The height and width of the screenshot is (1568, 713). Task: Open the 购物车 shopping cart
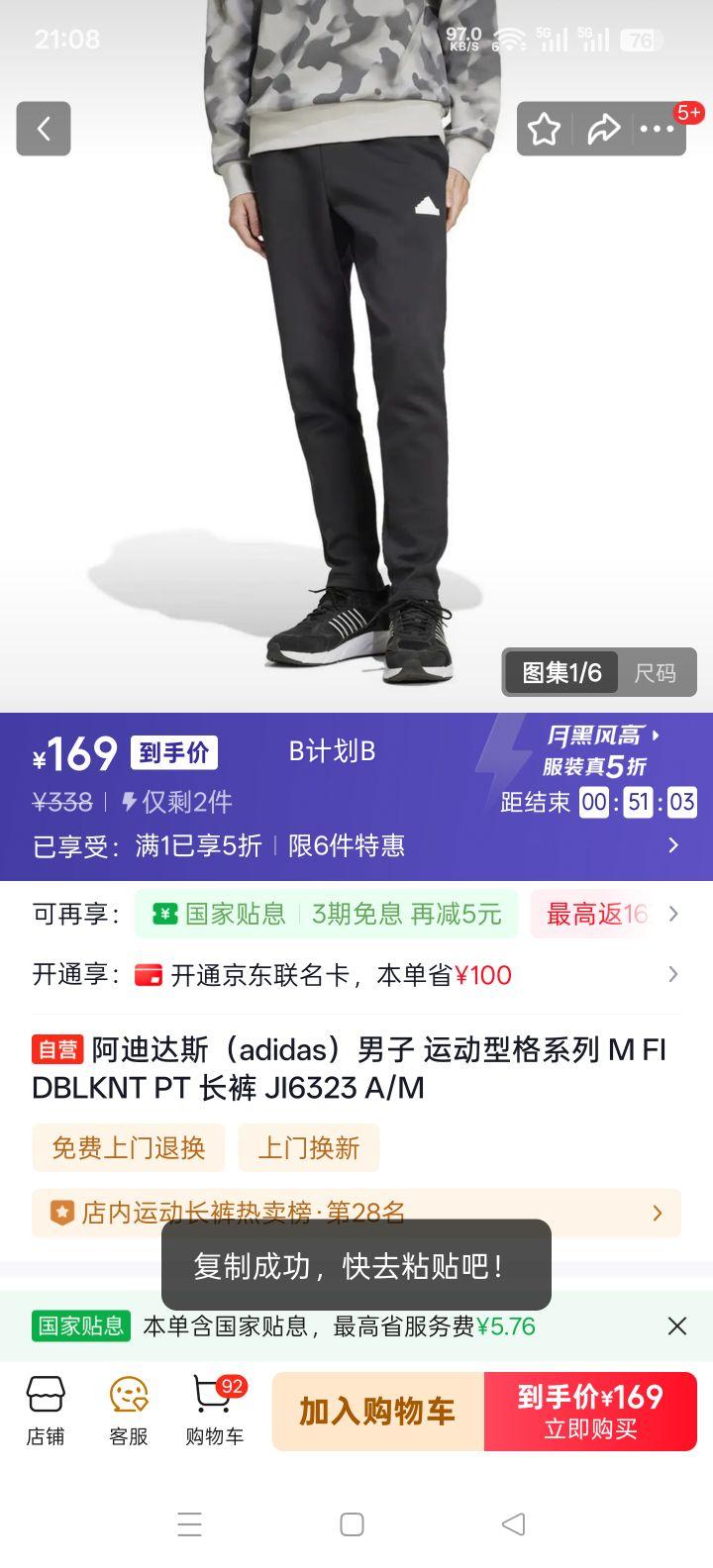(211, 1410)
